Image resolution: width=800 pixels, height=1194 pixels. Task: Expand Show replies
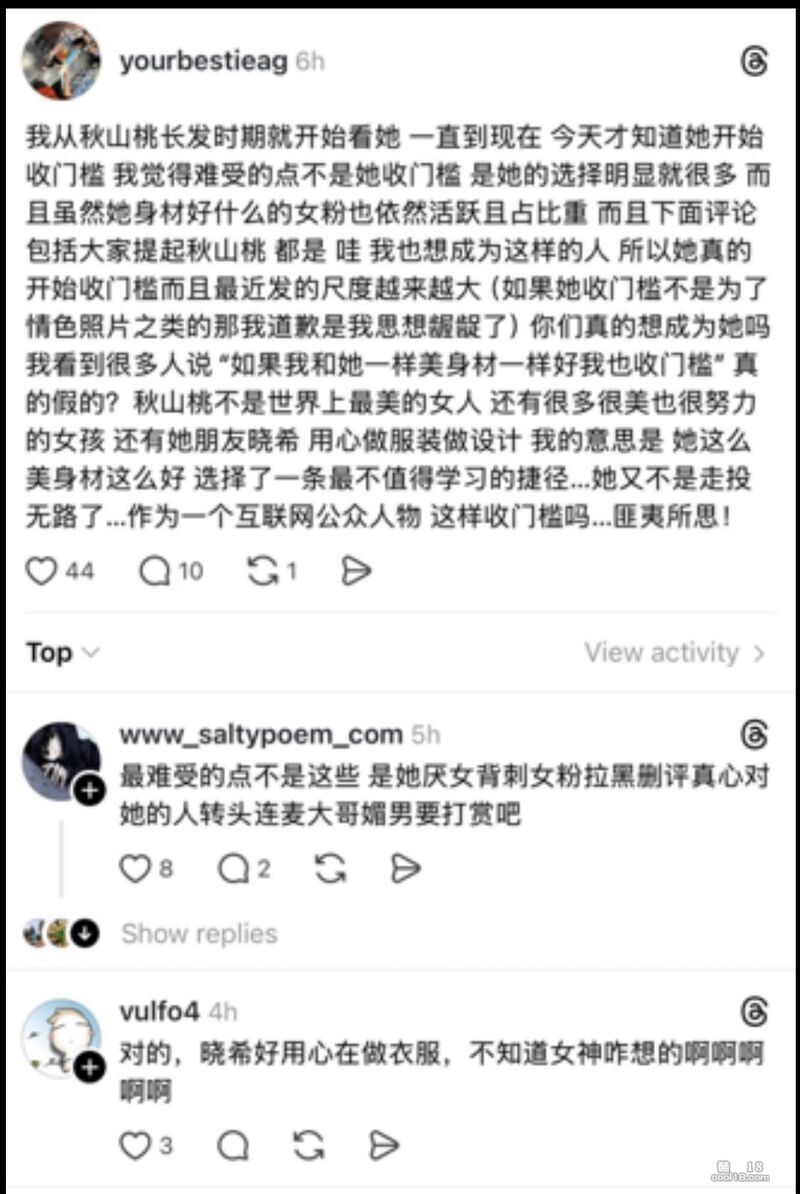199,934
